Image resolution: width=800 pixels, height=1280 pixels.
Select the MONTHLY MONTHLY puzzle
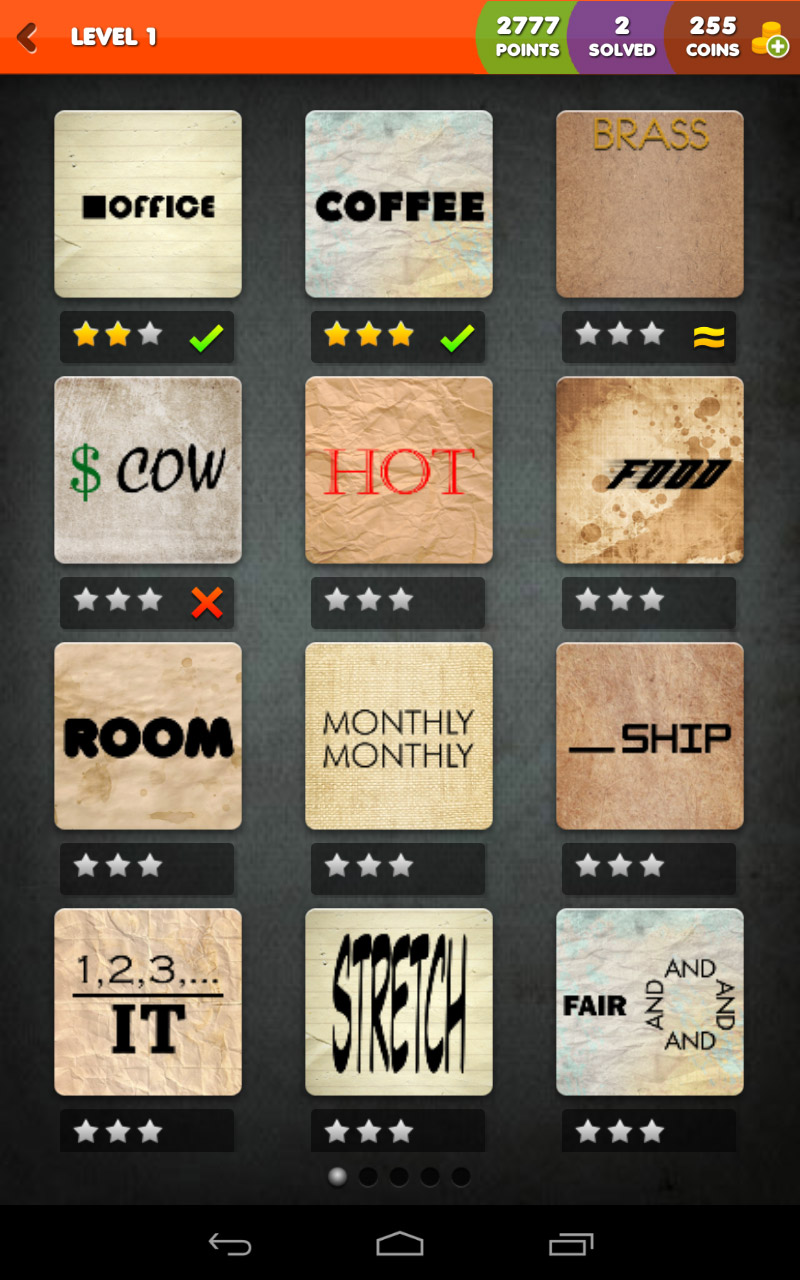point(399,736)
